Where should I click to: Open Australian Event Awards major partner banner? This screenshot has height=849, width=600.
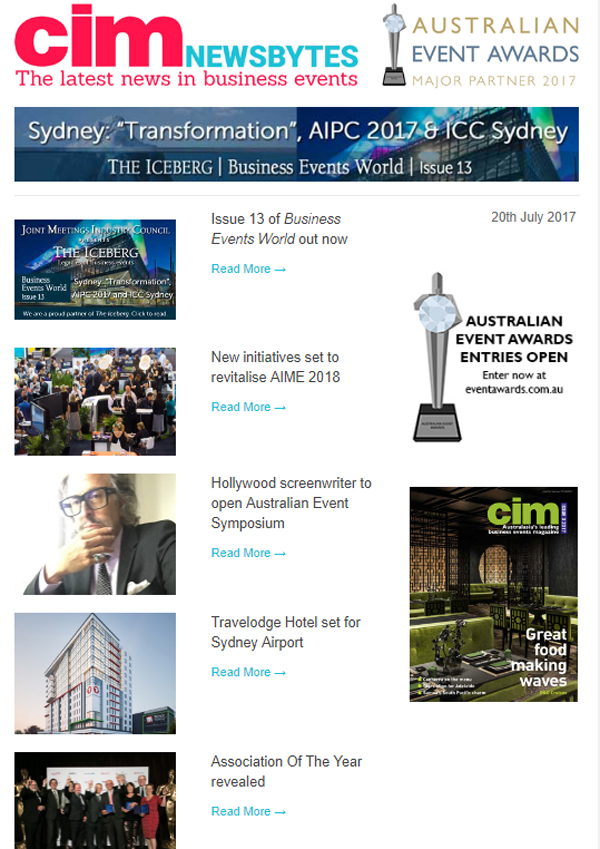tap(481, 45)
